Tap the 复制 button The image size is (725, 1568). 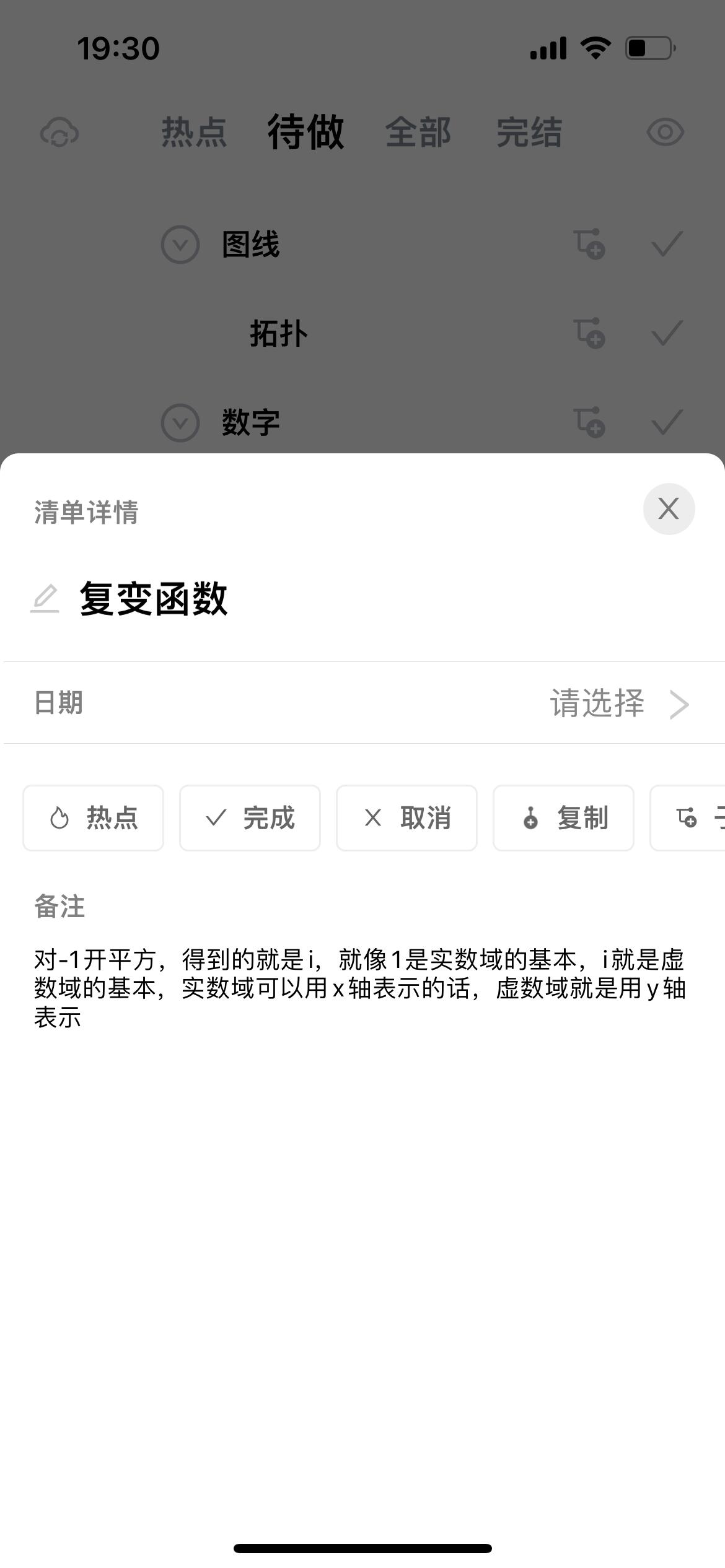(x=563, y=818)
